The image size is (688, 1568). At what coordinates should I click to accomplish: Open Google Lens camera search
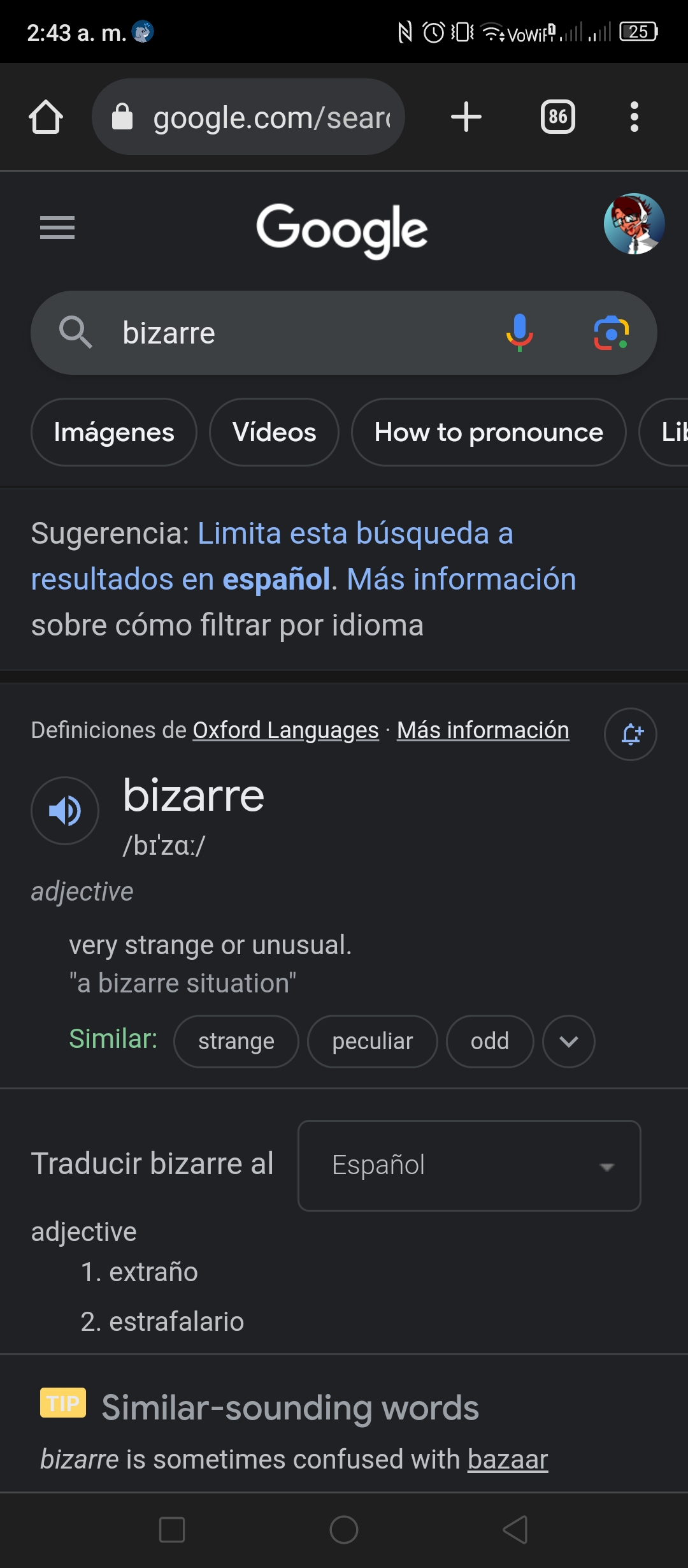[x=612, y=333]
